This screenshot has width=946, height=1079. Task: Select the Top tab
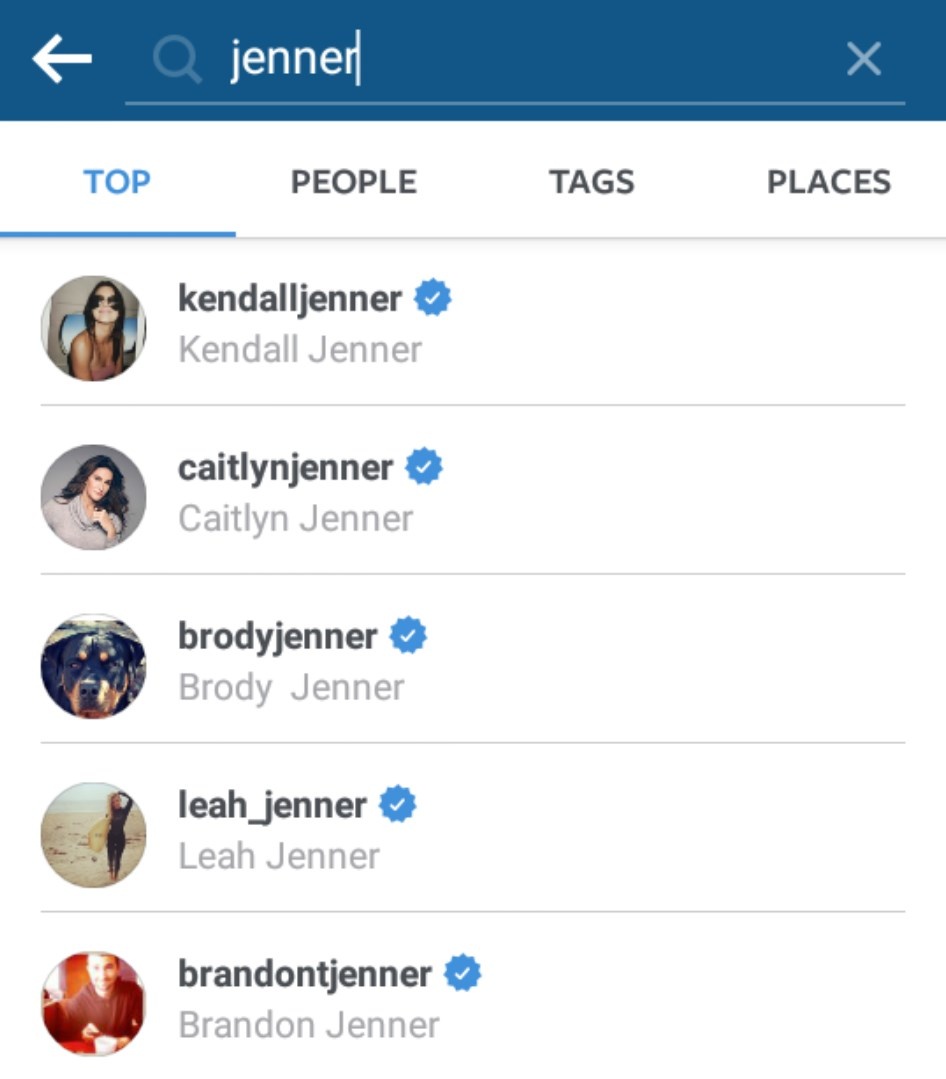117,182
